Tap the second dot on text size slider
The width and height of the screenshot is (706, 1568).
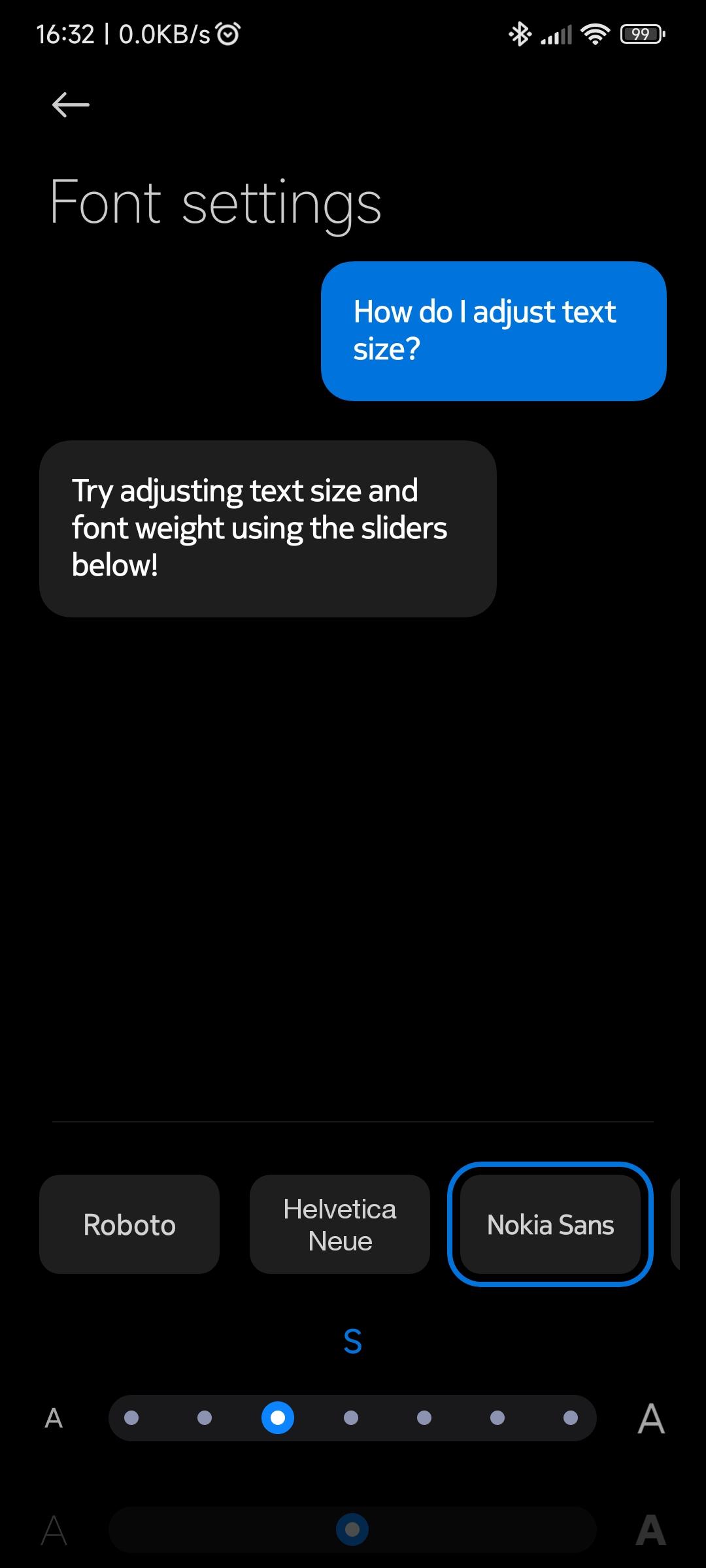(205, 1418)
